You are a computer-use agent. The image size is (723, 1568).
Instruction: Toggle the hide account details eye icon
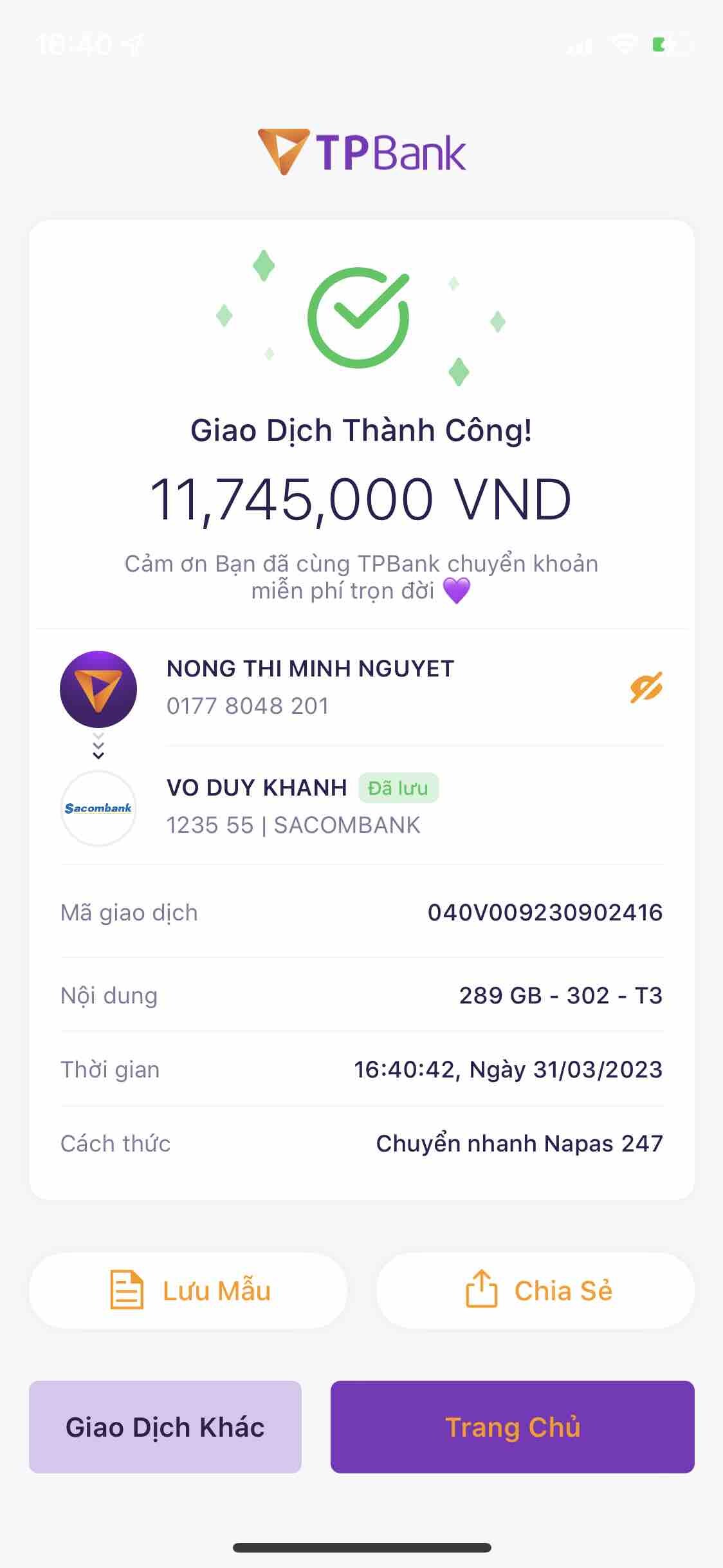click(646, 687)
